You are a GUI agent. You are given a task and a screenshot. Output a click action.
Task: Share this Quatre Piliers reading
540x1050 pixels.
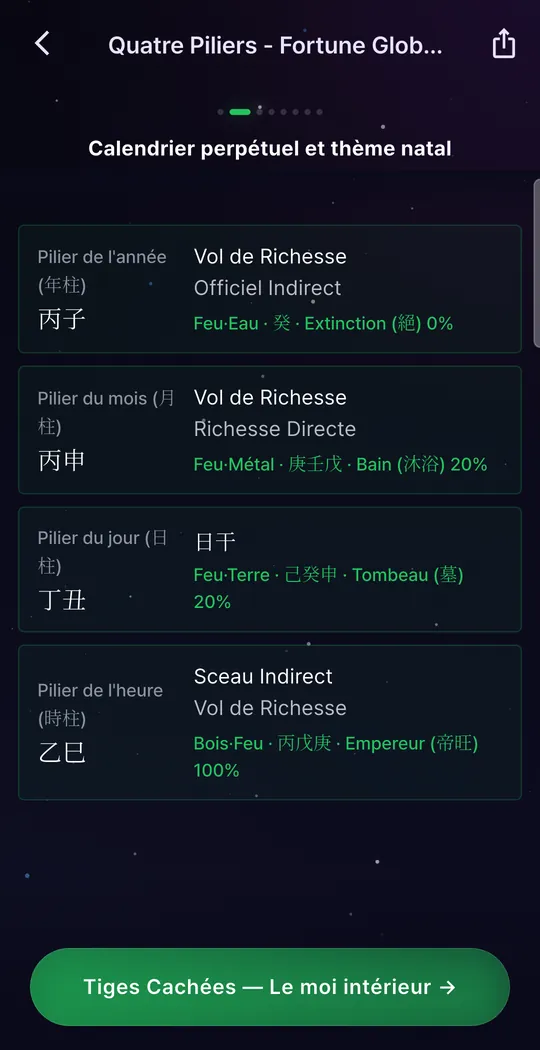pos(503,44)
